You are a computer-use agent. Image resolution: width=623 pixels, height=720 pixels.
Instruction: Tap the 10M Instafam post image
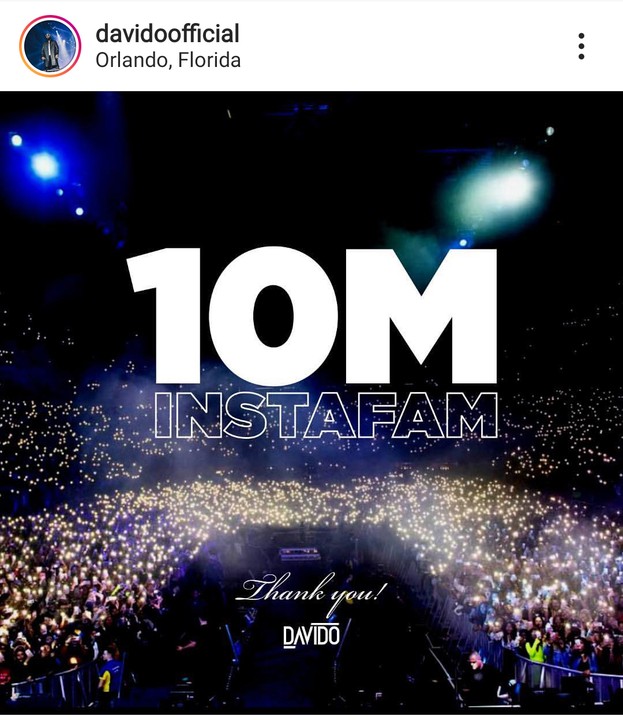pyautogui.click(x=311, y=400)
